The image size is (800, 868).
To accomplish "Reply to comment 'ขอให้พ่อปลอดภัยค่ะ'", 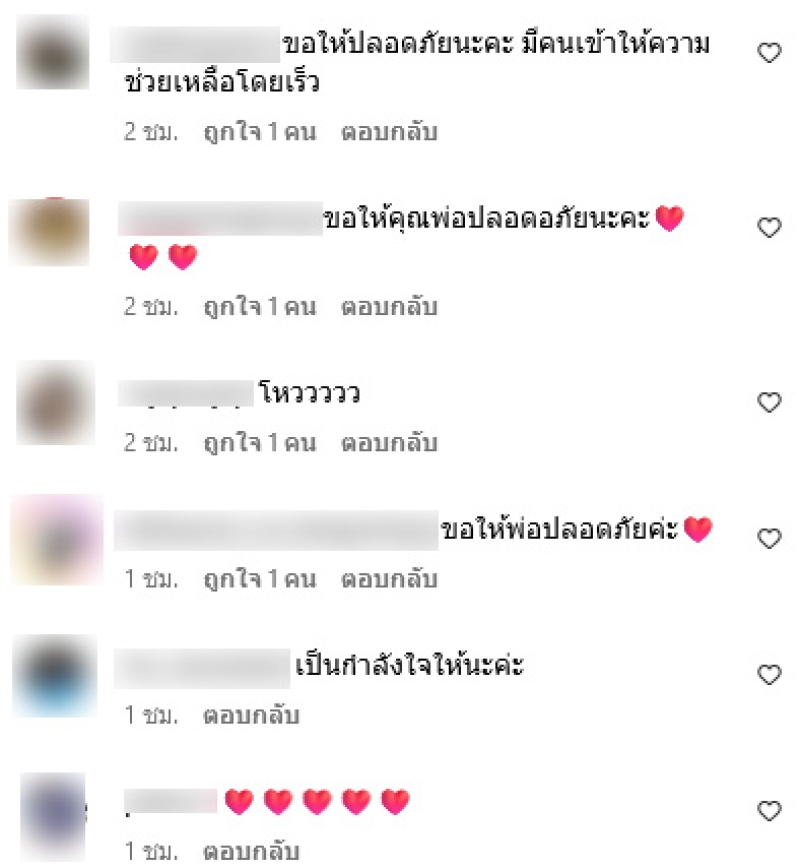I will [x=389, y=579].
